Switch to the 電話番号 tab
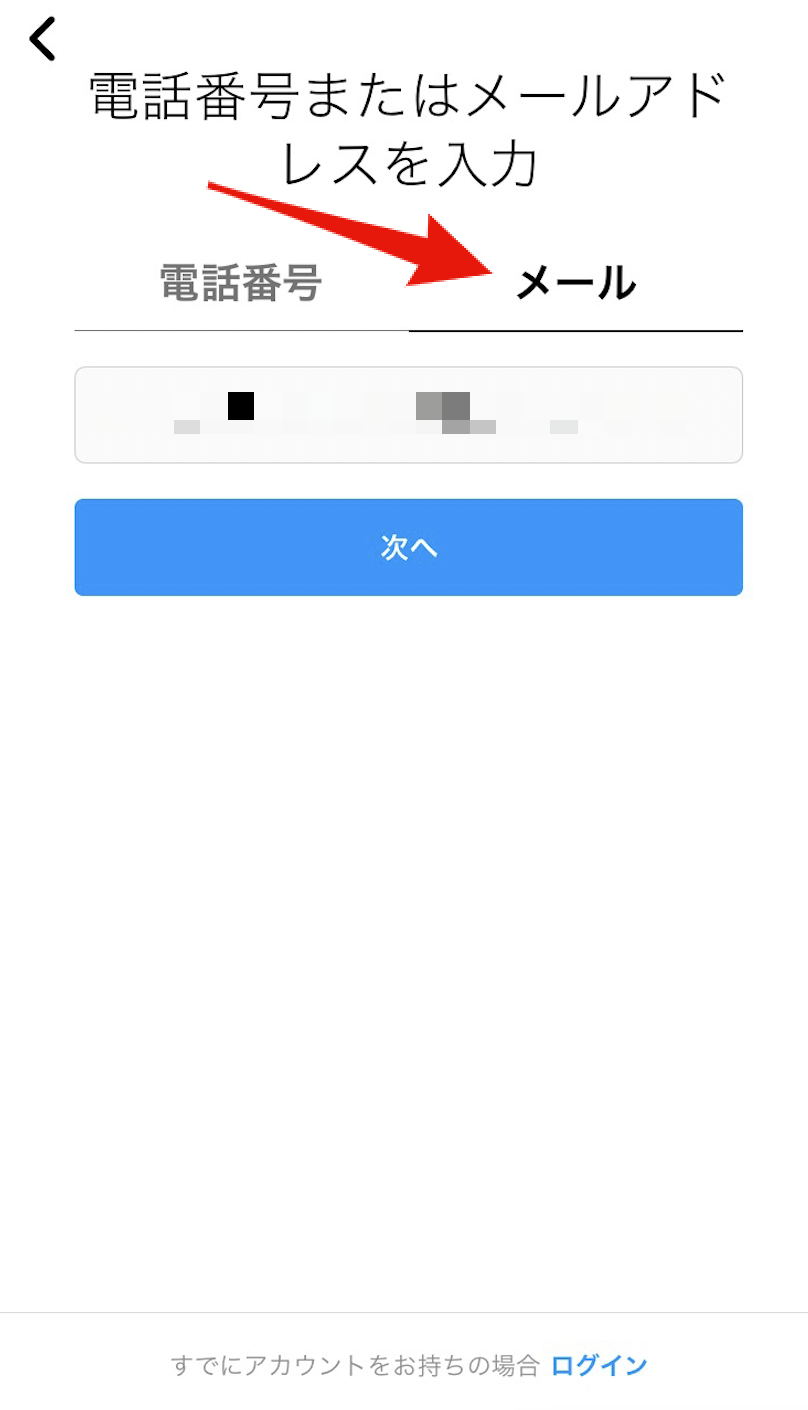This screenshot has width=808, height=1410. pos(241,284)
